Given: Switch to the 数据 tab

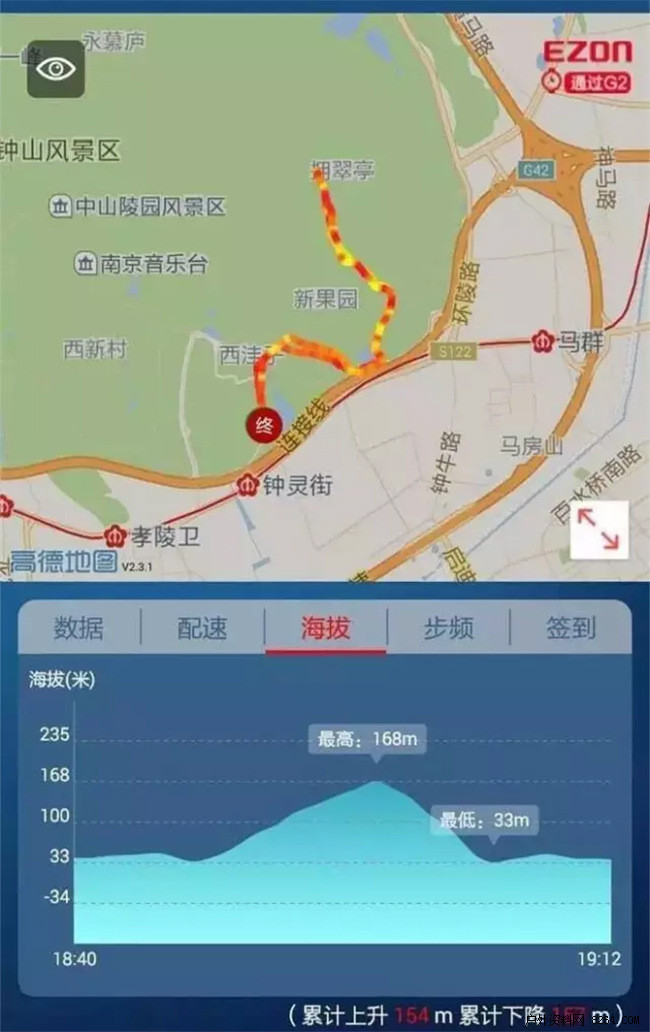Looking at the screenshot, I should 79,628.
